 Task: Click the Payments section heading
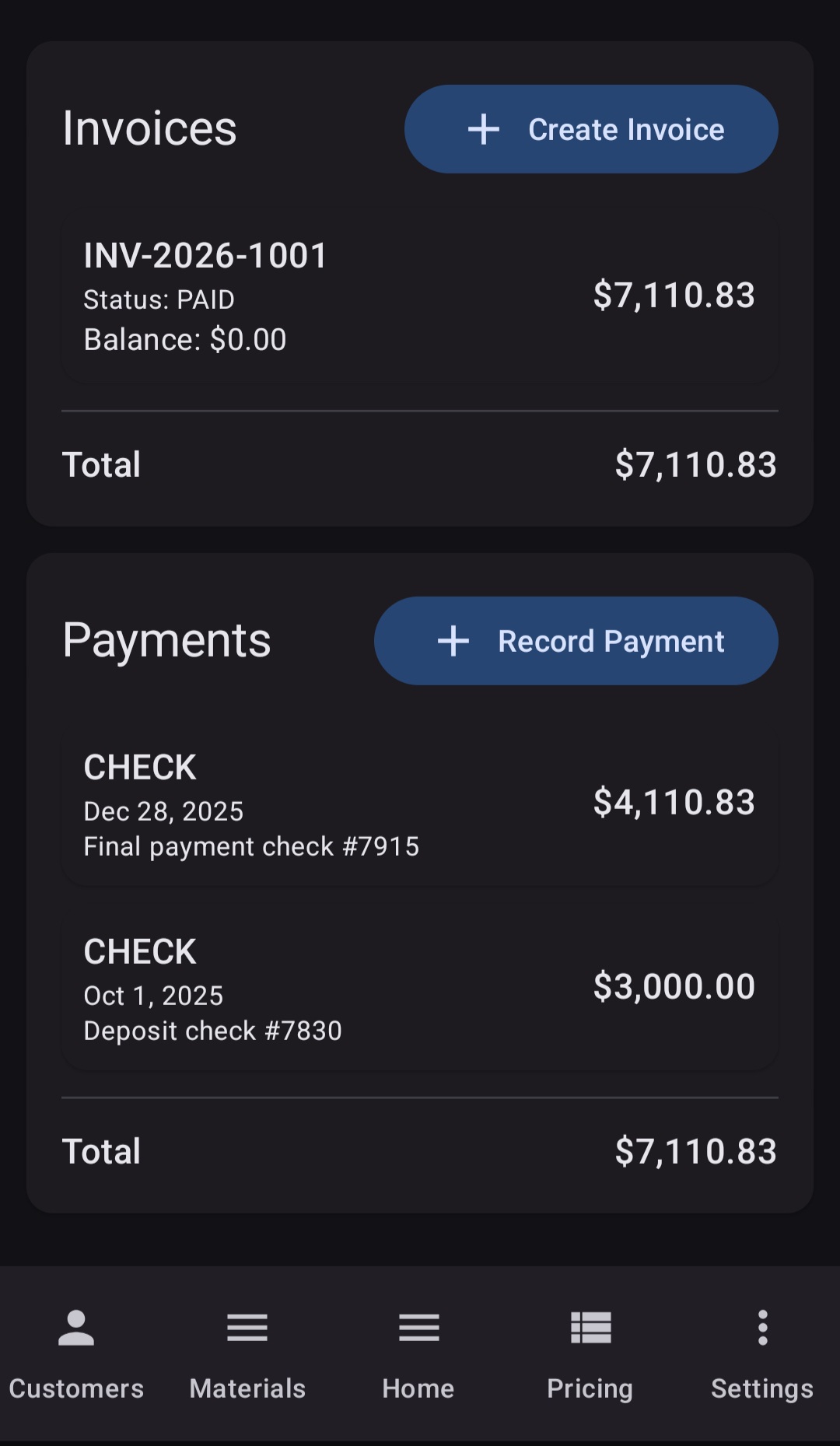(x=167, y=640)
